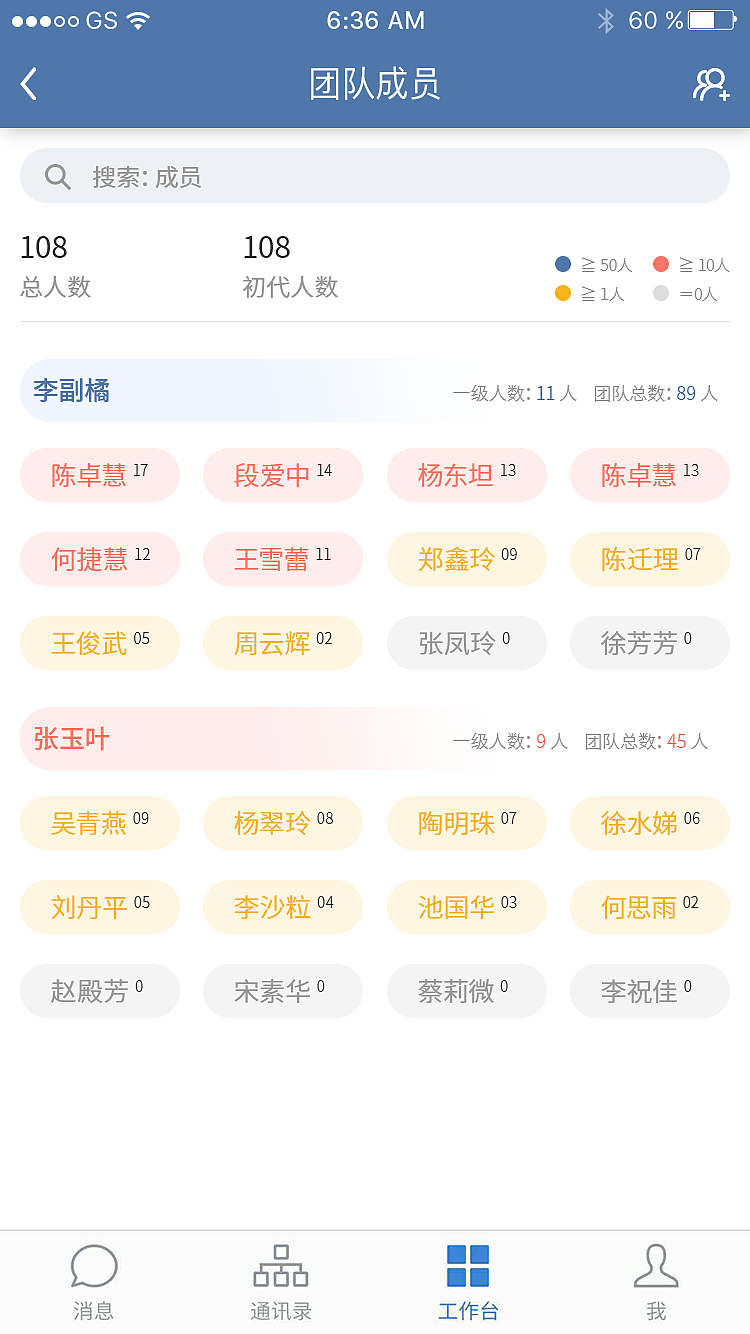
Task: Switch to the 通讯录 tab
Action: (280, 1280)
